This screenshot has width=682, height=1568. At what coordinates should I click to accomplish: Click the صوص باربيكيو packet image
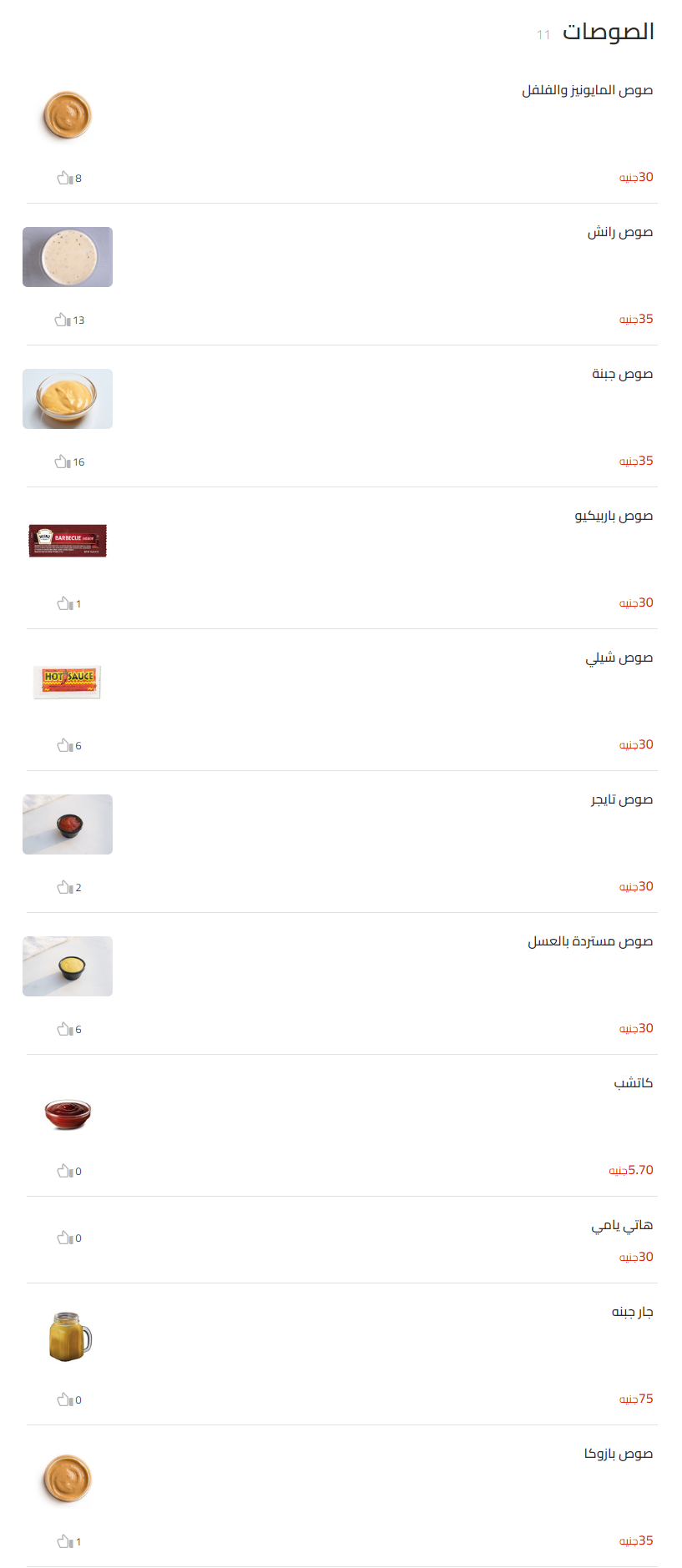pos(68,540)
